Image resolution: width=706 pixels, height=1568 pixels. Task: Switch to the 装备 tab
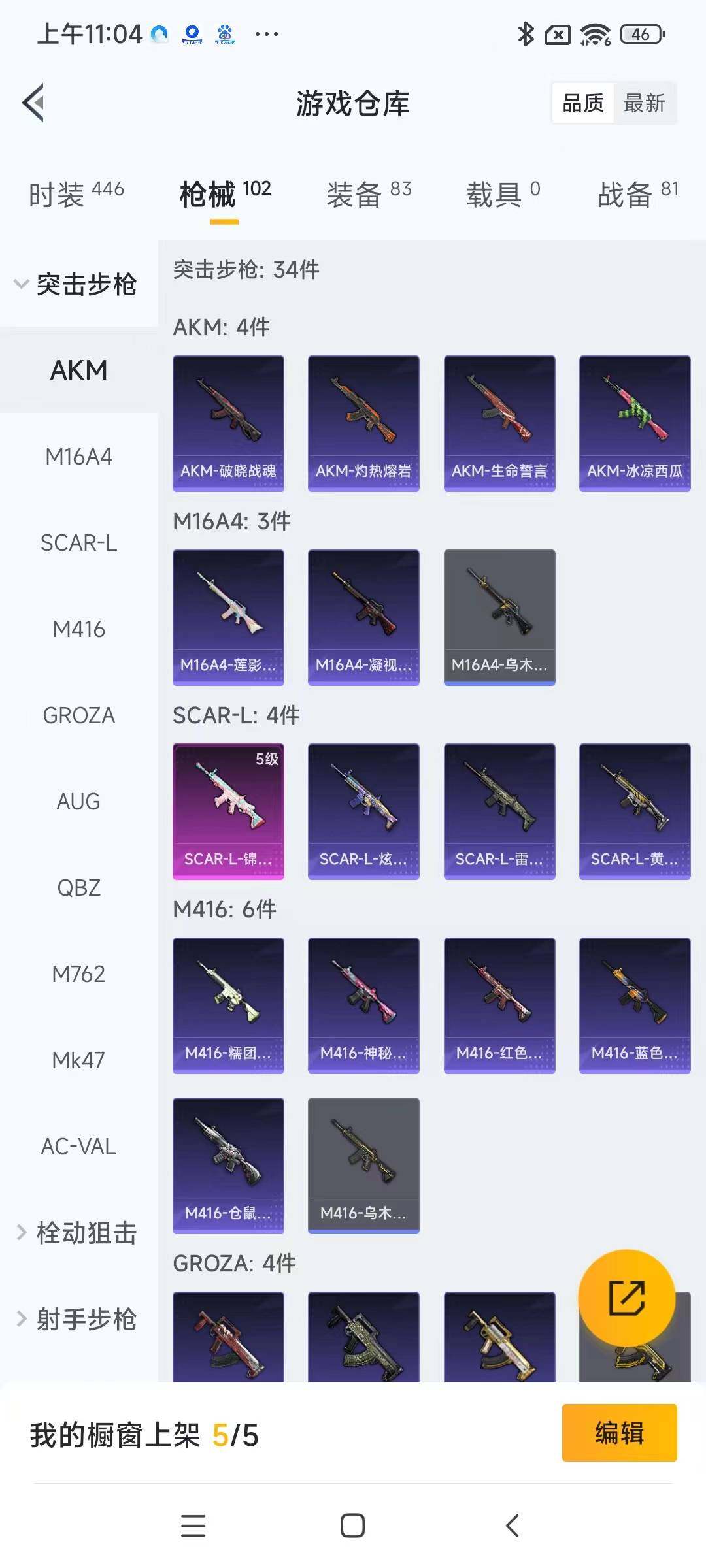click(x=369, y=194)
